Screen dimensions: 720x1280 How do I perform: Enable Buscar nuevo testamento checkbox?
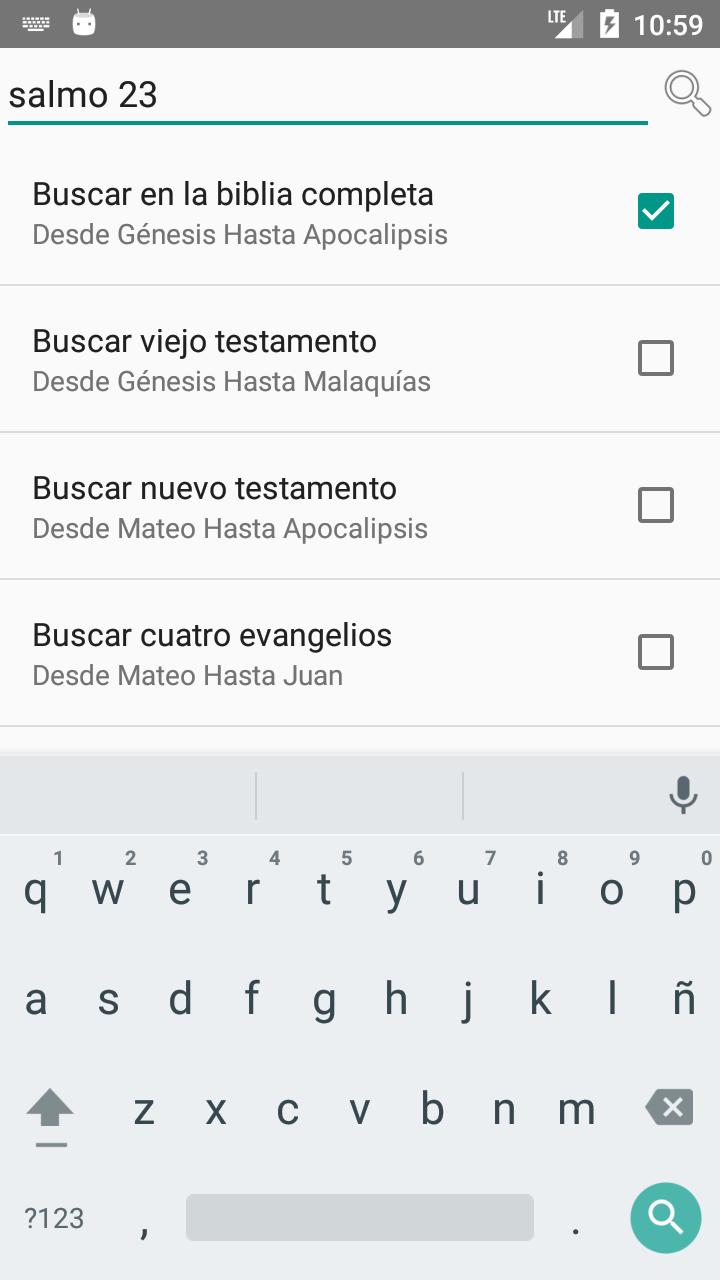(656, 505)
